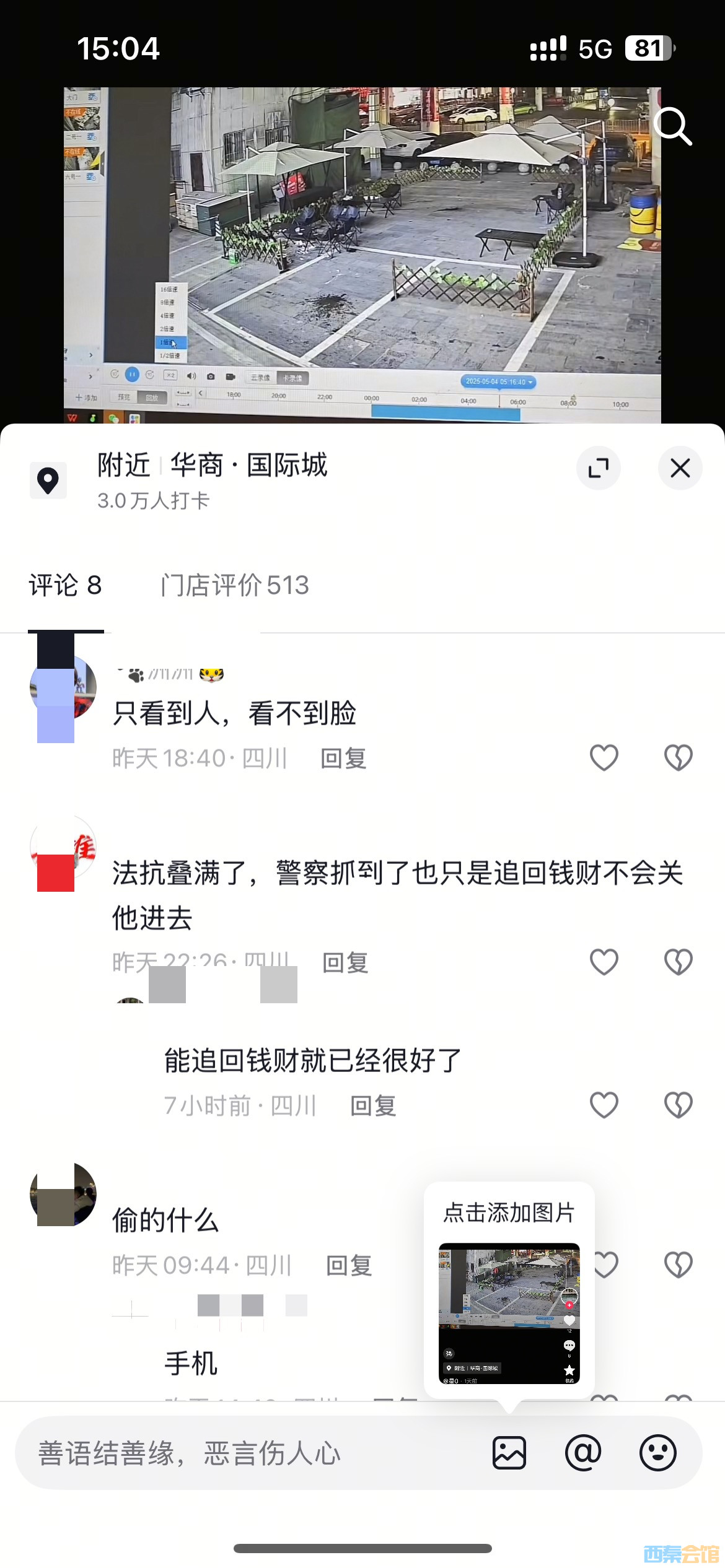Switch to the 门店评价 513 tab
The width and height of the screenshot is (725, 1568).
(234, 585)
